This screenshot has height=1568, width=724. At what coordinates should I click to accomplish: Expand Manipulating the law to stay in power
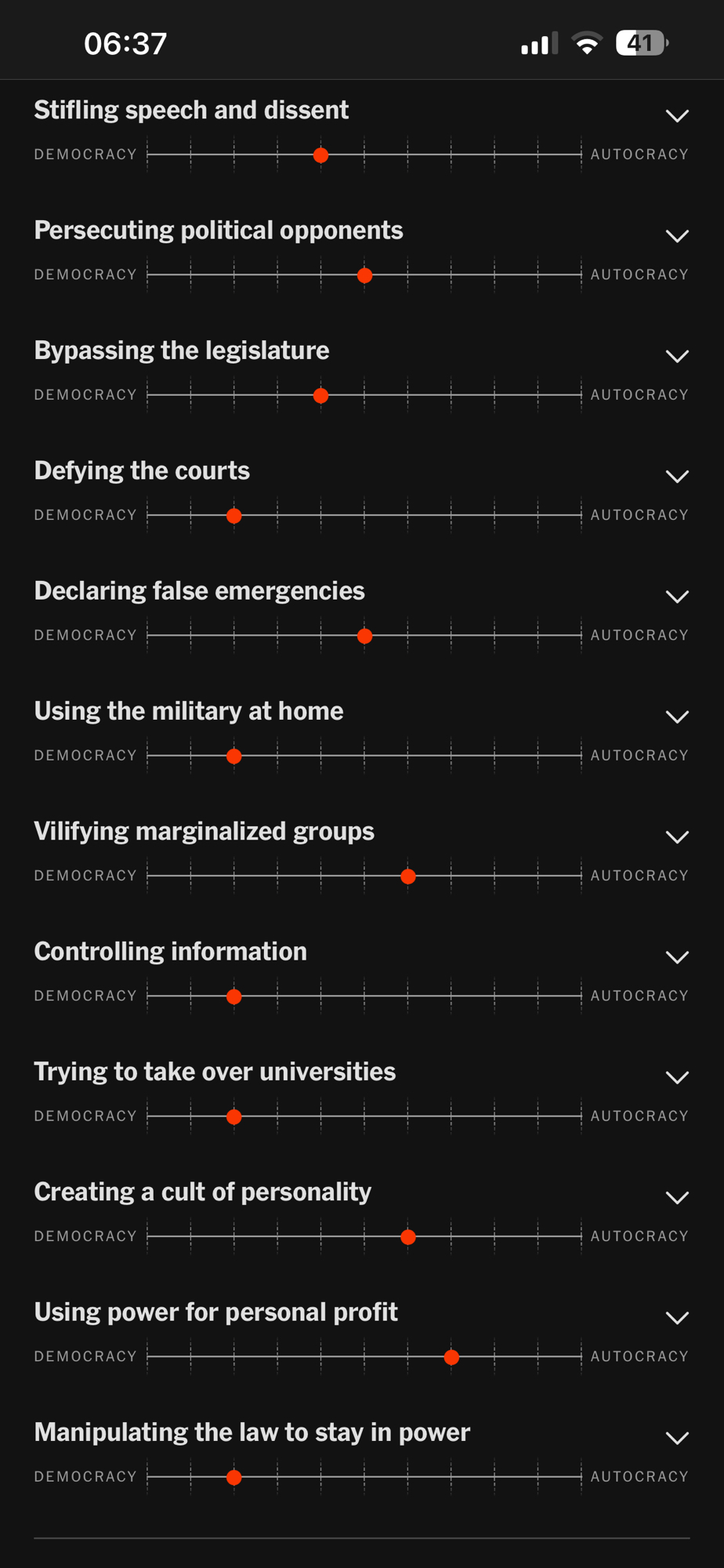677,1438
